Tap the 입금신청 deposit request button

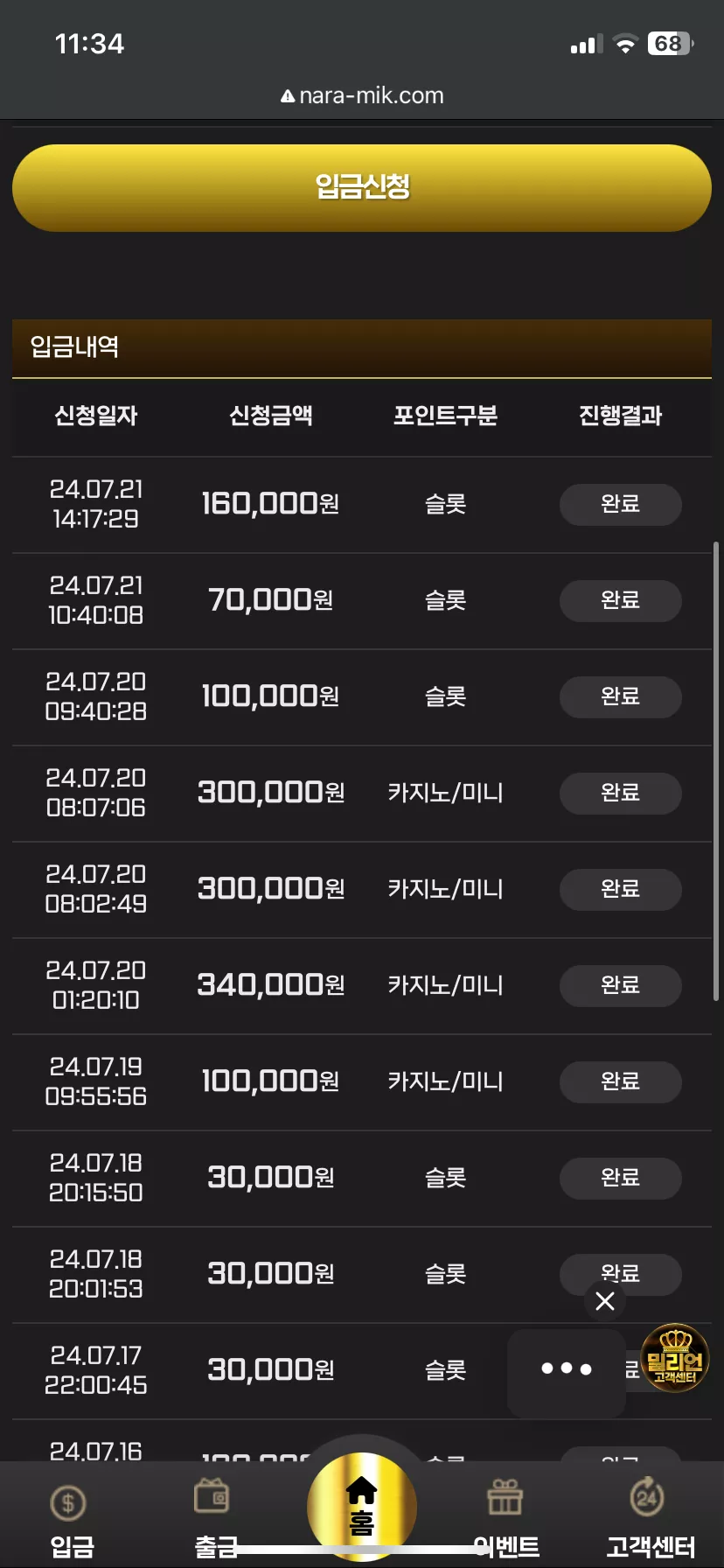[x=362, y=187]
